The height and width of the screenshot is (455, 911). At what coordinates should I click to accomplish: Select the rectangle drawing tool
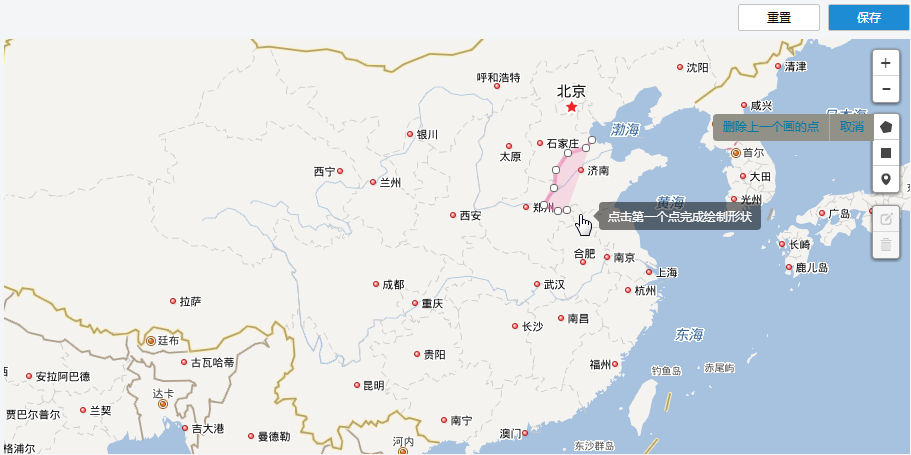[885, 153]
